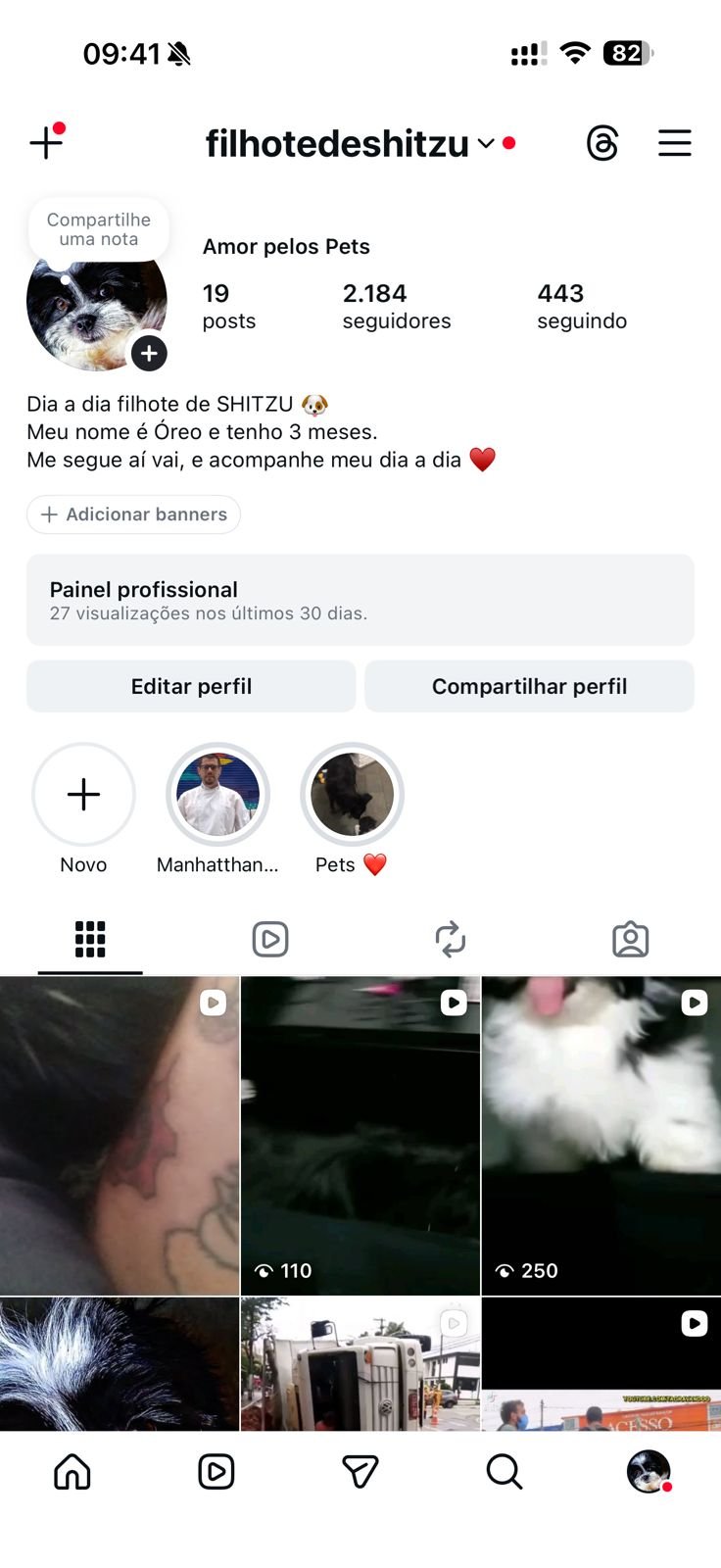Create a new highlight with Novo
This screenshot has height=1568, width=721.
tap(83, 794)
